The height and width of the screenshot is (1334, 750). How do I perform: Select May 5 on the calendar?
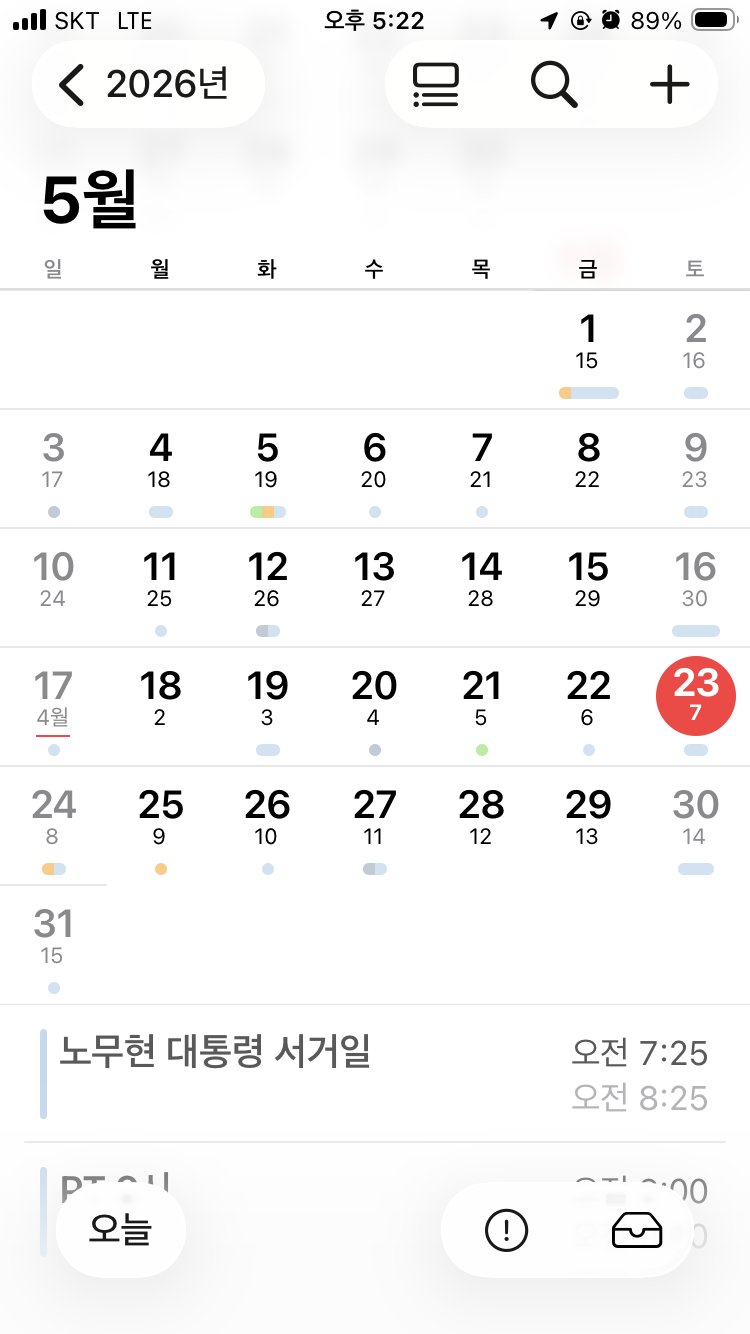[x=267, y=469]
